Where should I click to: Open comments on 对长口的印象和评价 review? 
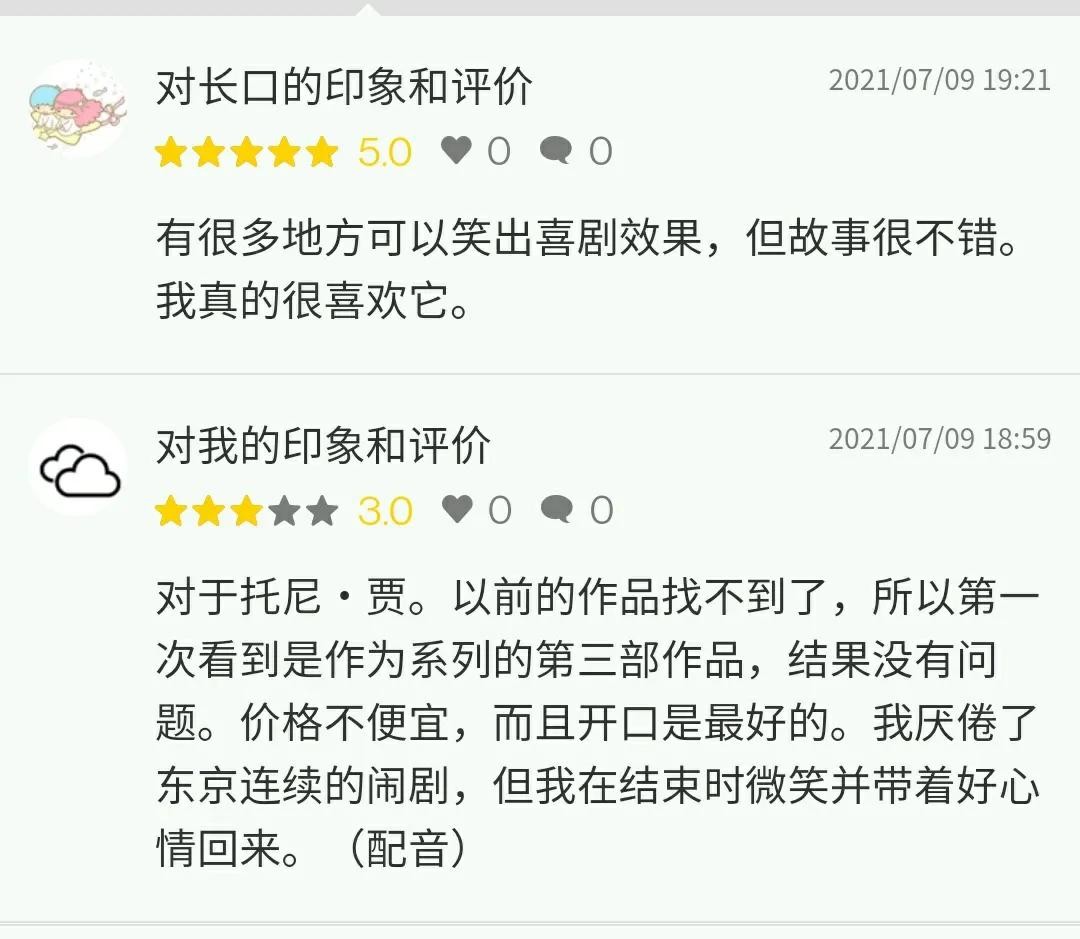coord(555,151)
